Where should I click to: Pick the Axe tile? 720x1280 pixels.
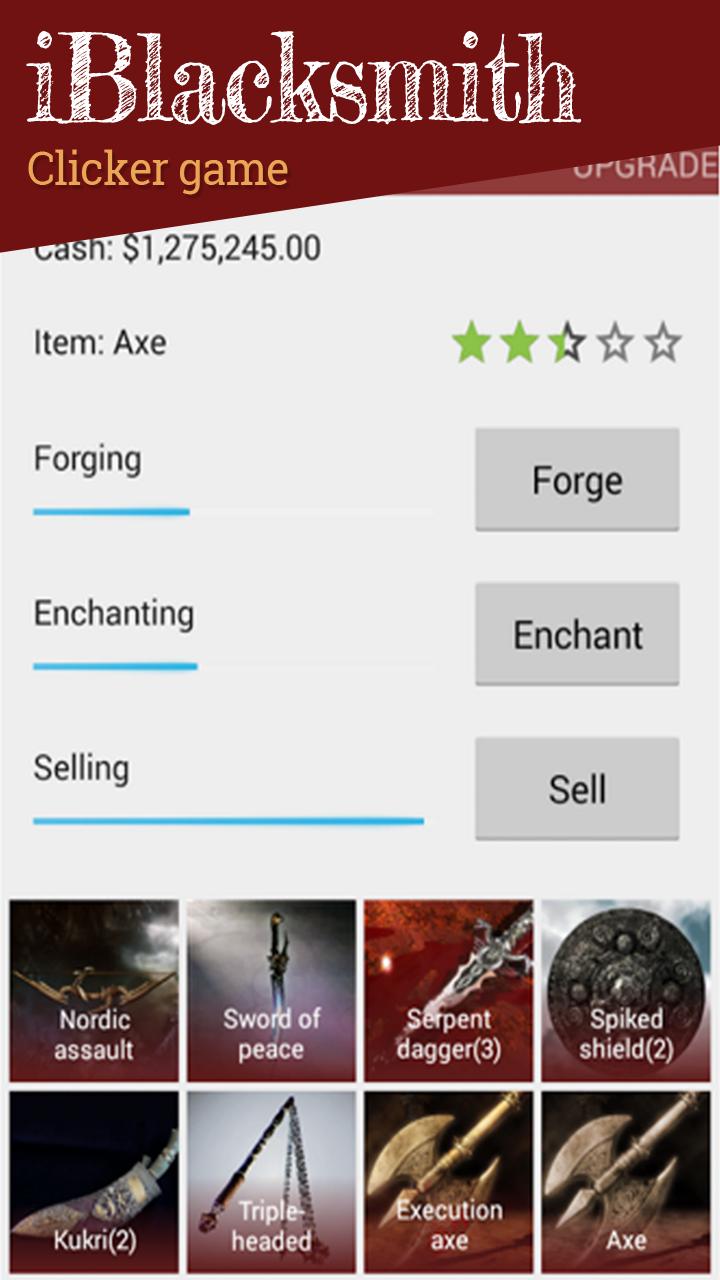pyautogui.click(x=626, y=1180)
